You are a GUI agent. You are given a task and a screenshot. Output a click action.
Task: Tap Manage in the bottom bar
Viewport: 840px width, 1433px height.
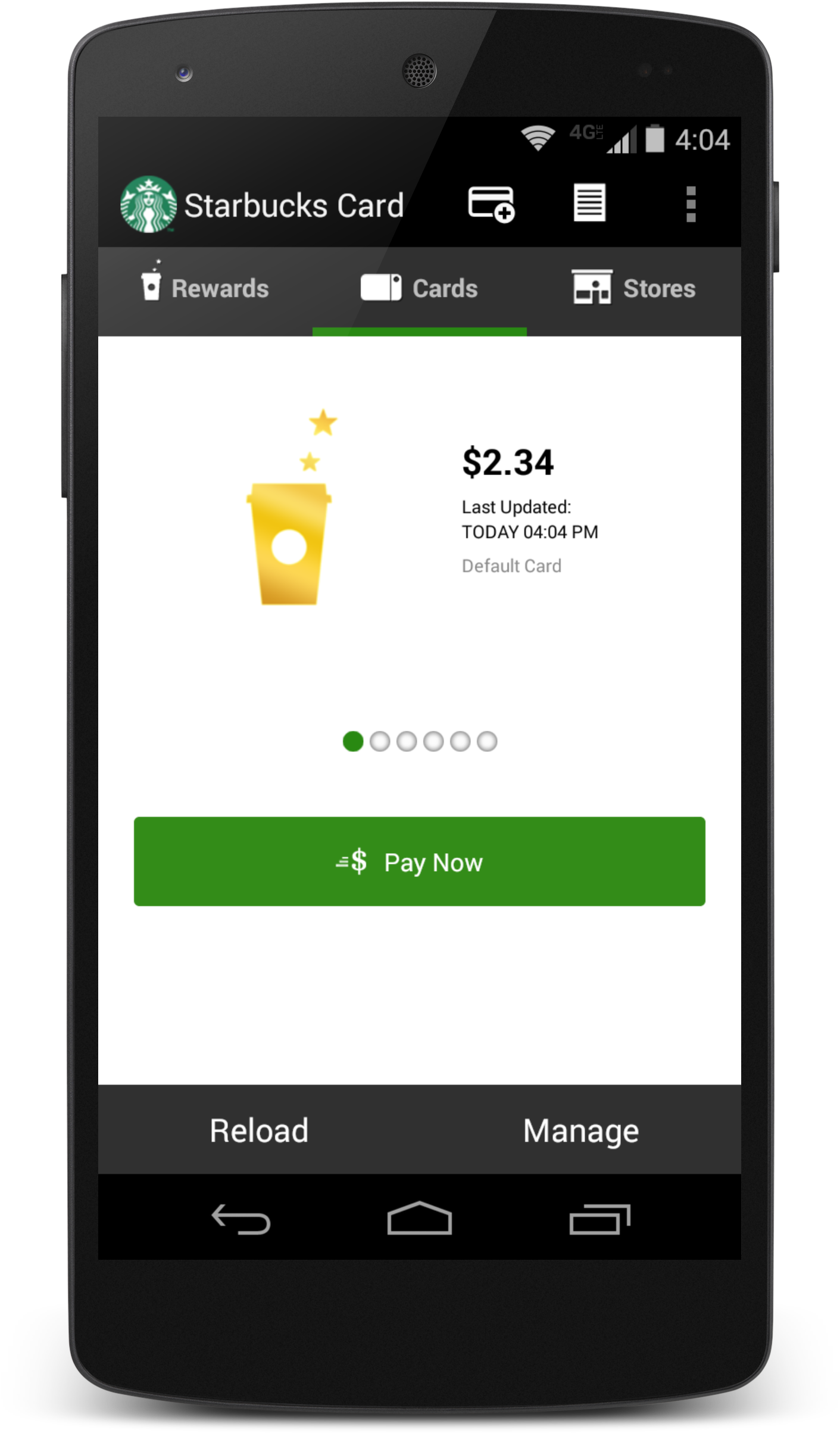coord(581,1130)
